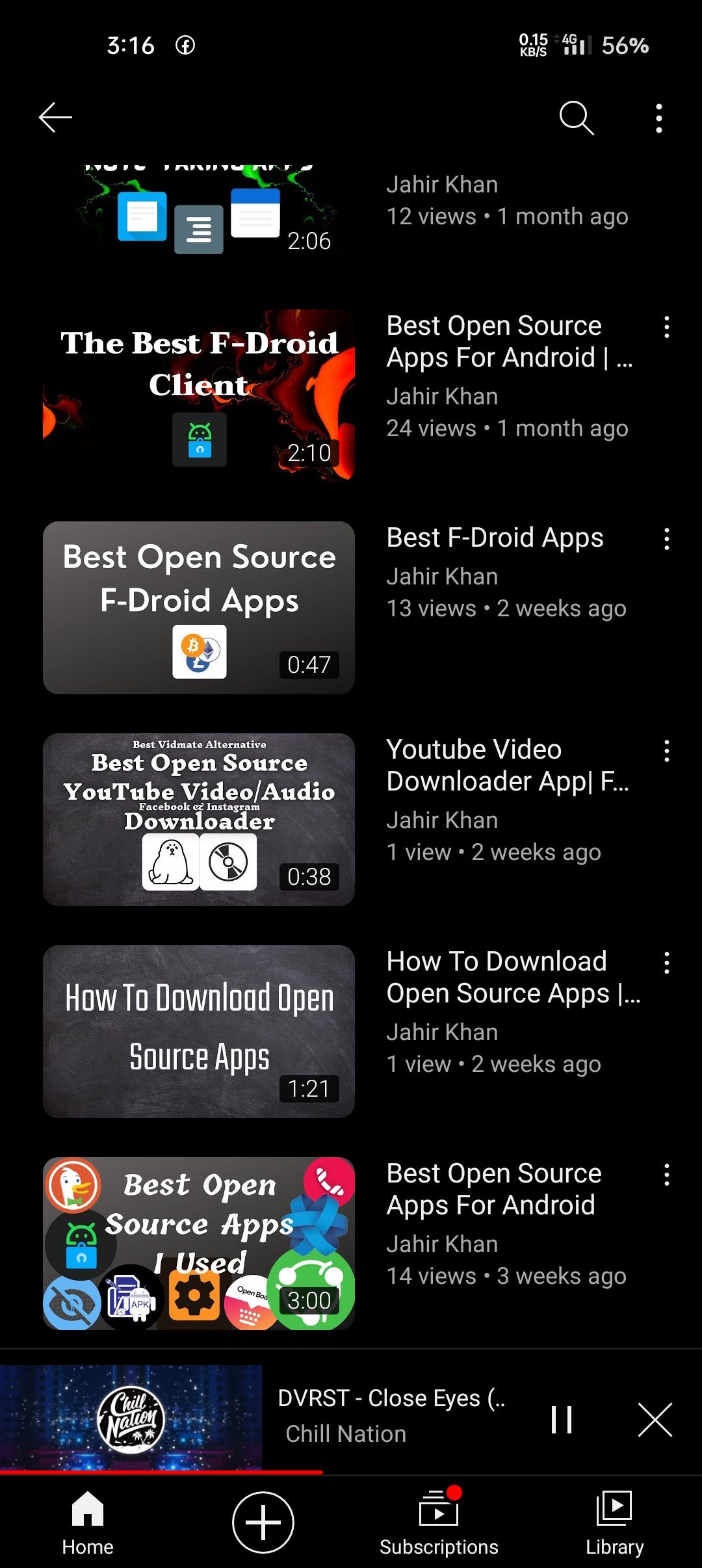The width and height of the screenshot is (702, 1568).
Task: Open options for 'Youtube Video Downloader App' video
Action: (x=667, y=751)
